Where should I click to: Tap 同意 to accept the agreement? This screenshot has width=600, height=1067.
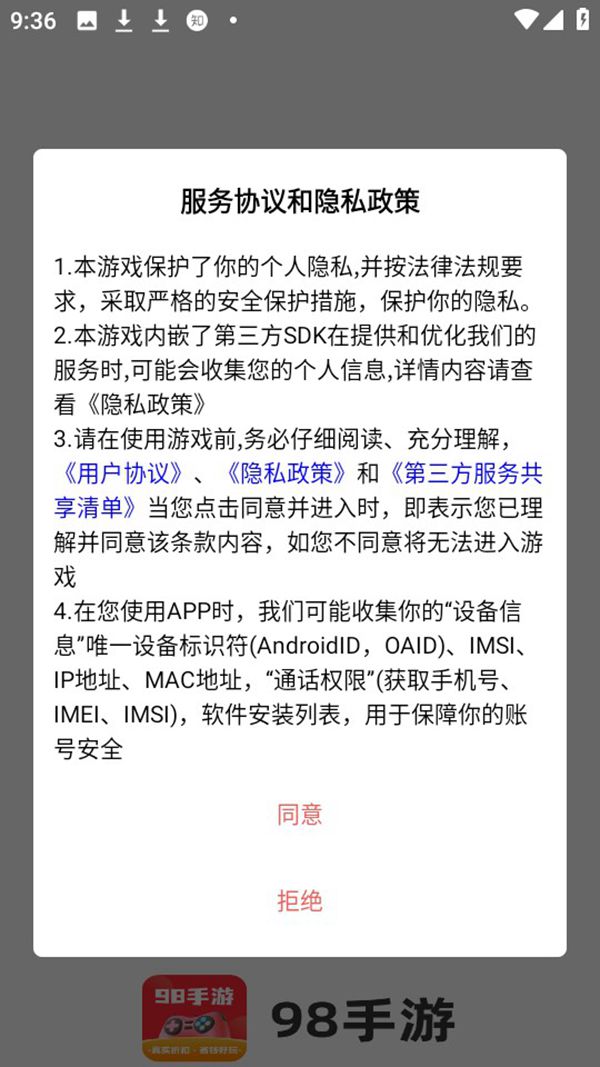[299, 814]
